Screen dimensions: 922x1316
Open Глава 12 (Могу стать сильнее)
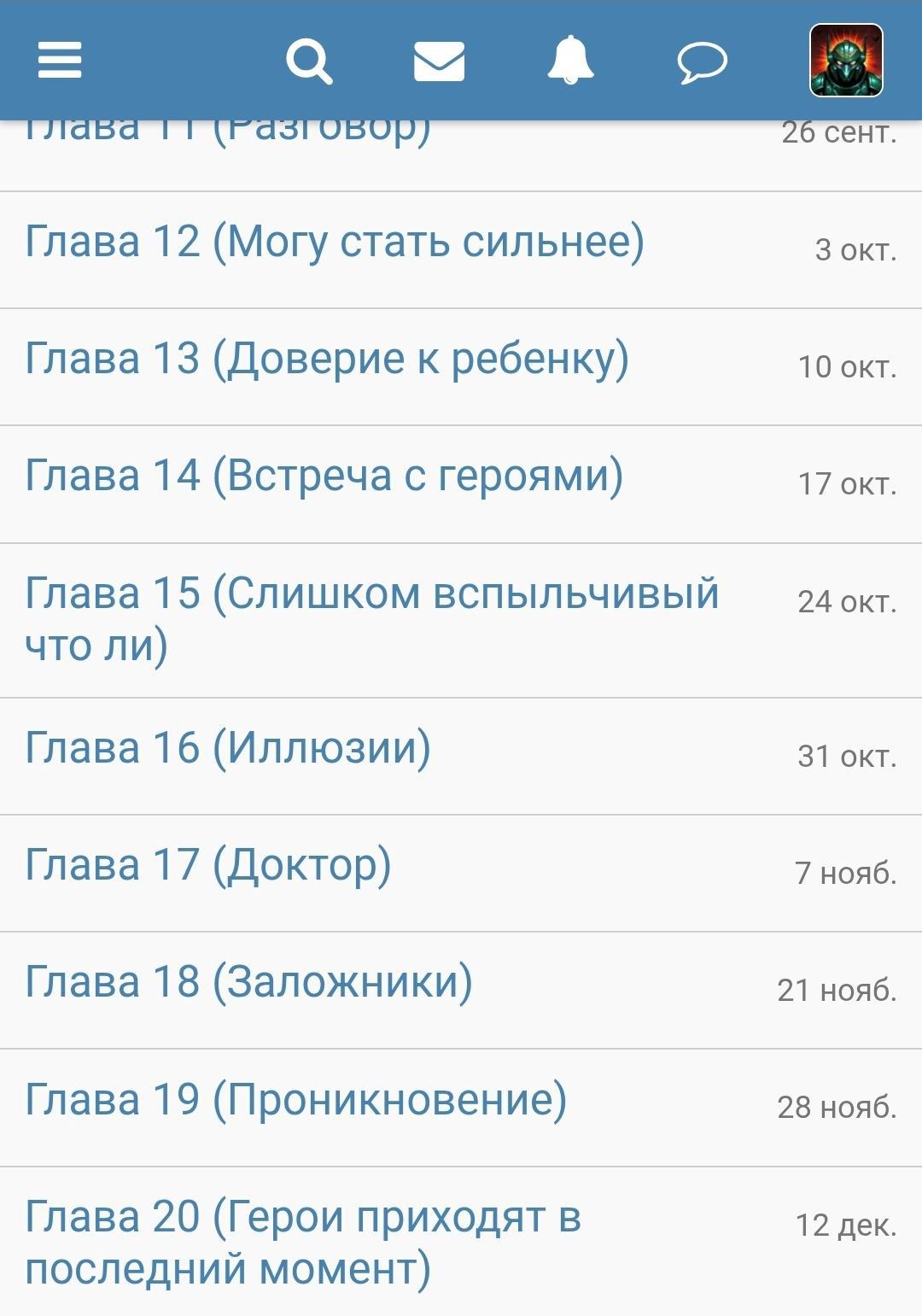tap(334, 242)
